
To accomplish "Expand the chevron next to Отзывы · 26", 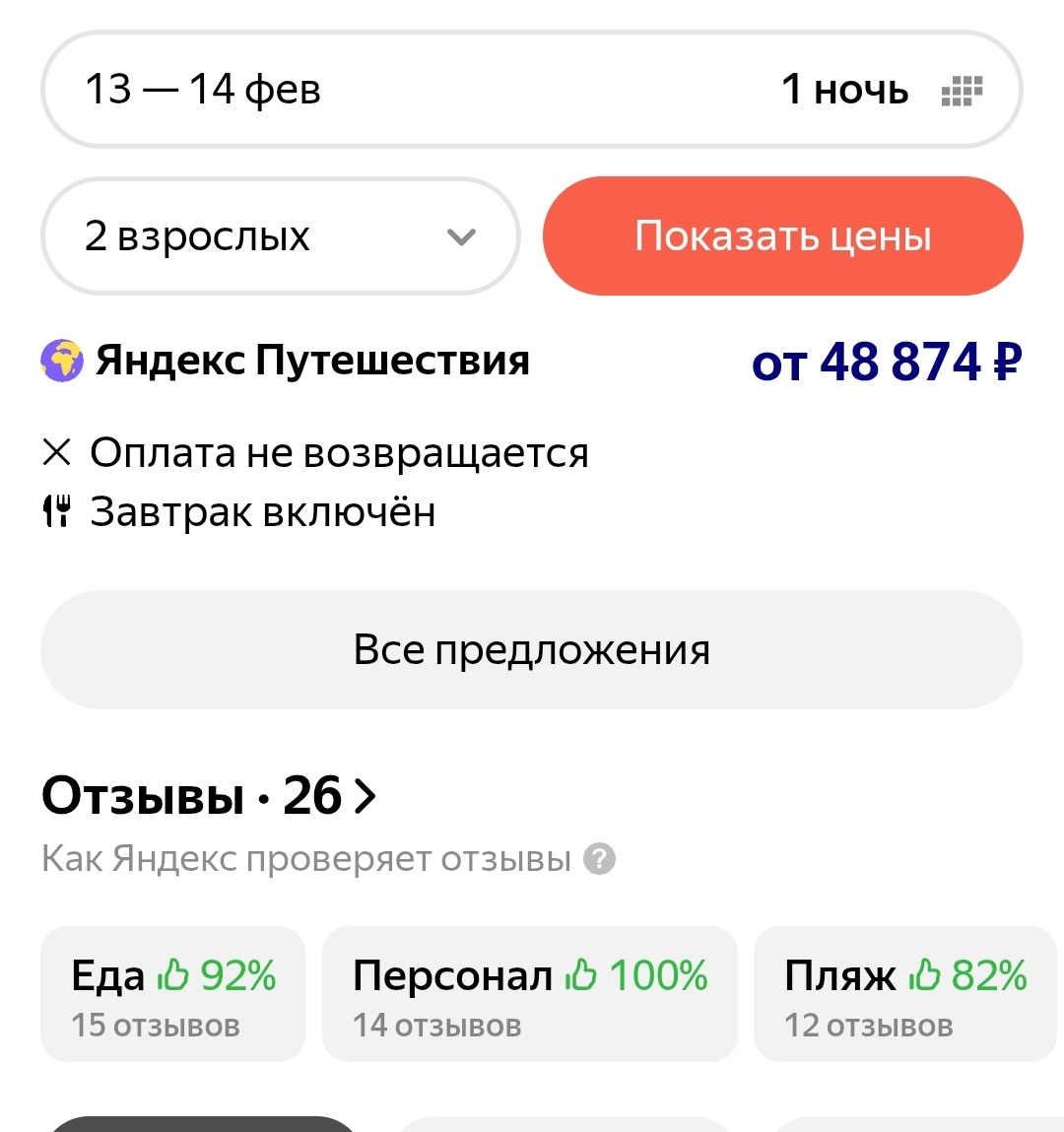I will (365, 796).
